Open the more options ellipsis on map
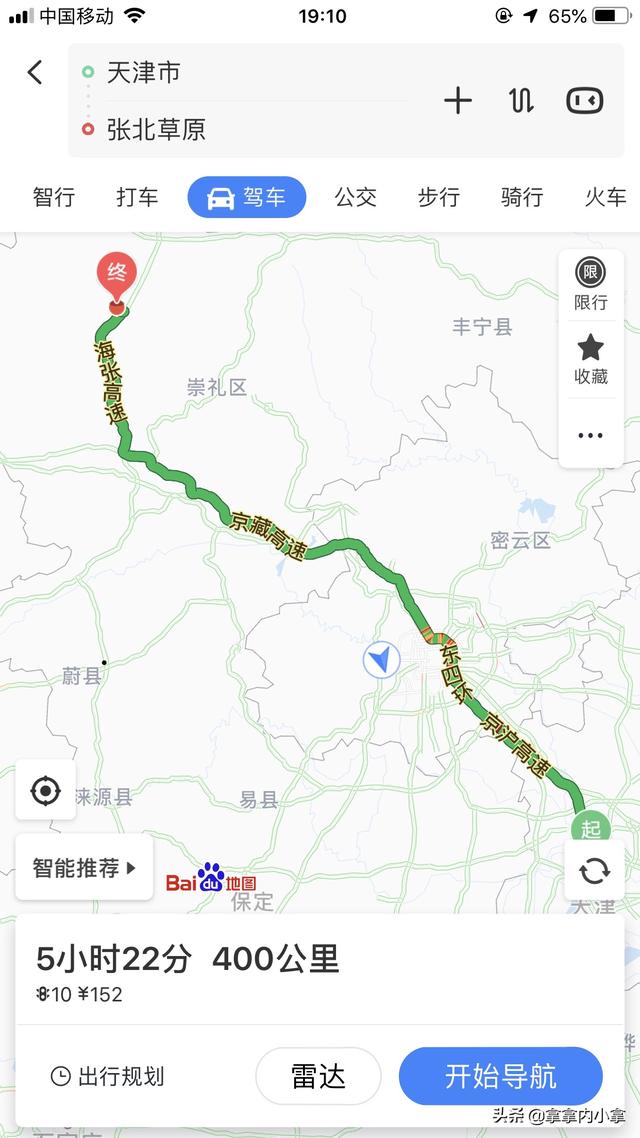The image size is (640, 1138). pyautogui.click(x=590, y=435)
